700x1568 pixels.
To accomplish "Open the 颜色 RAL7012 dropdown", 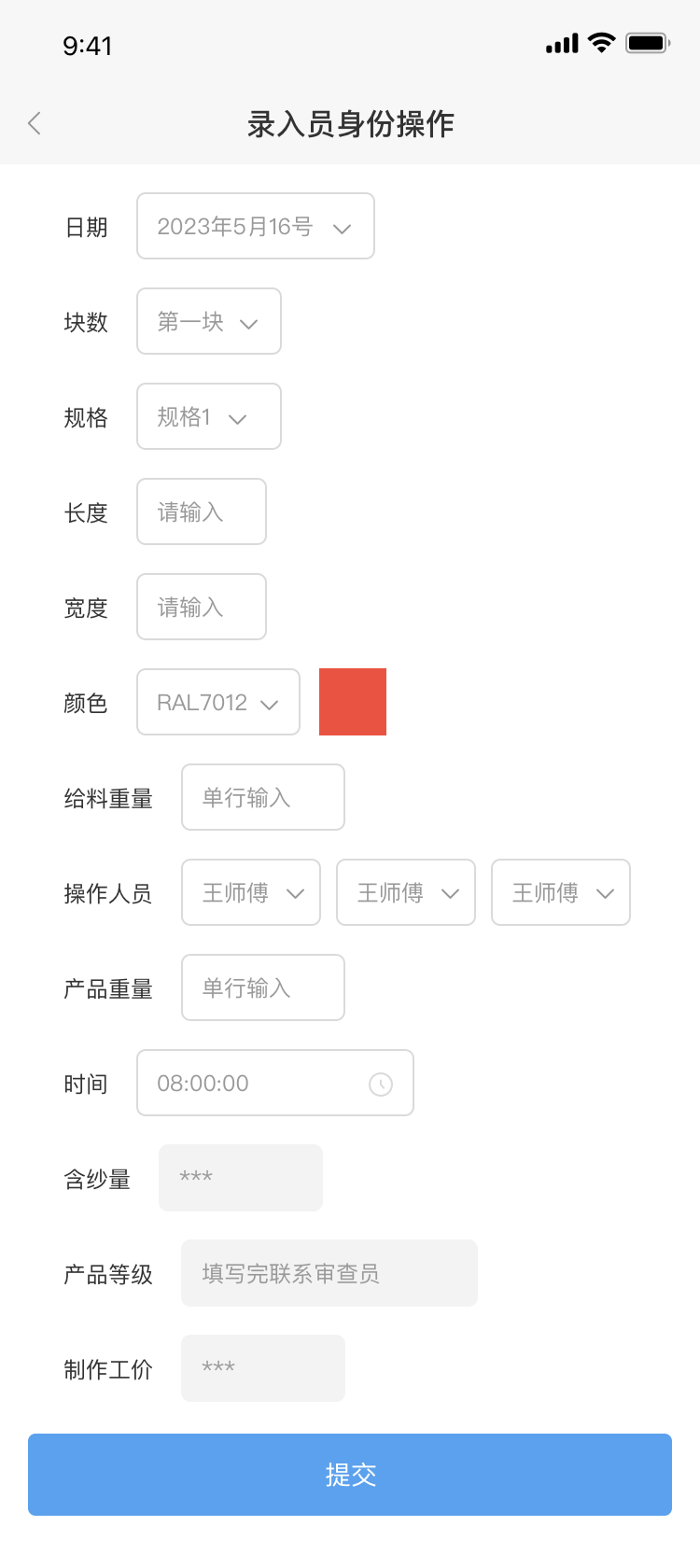I will (217, 703).
